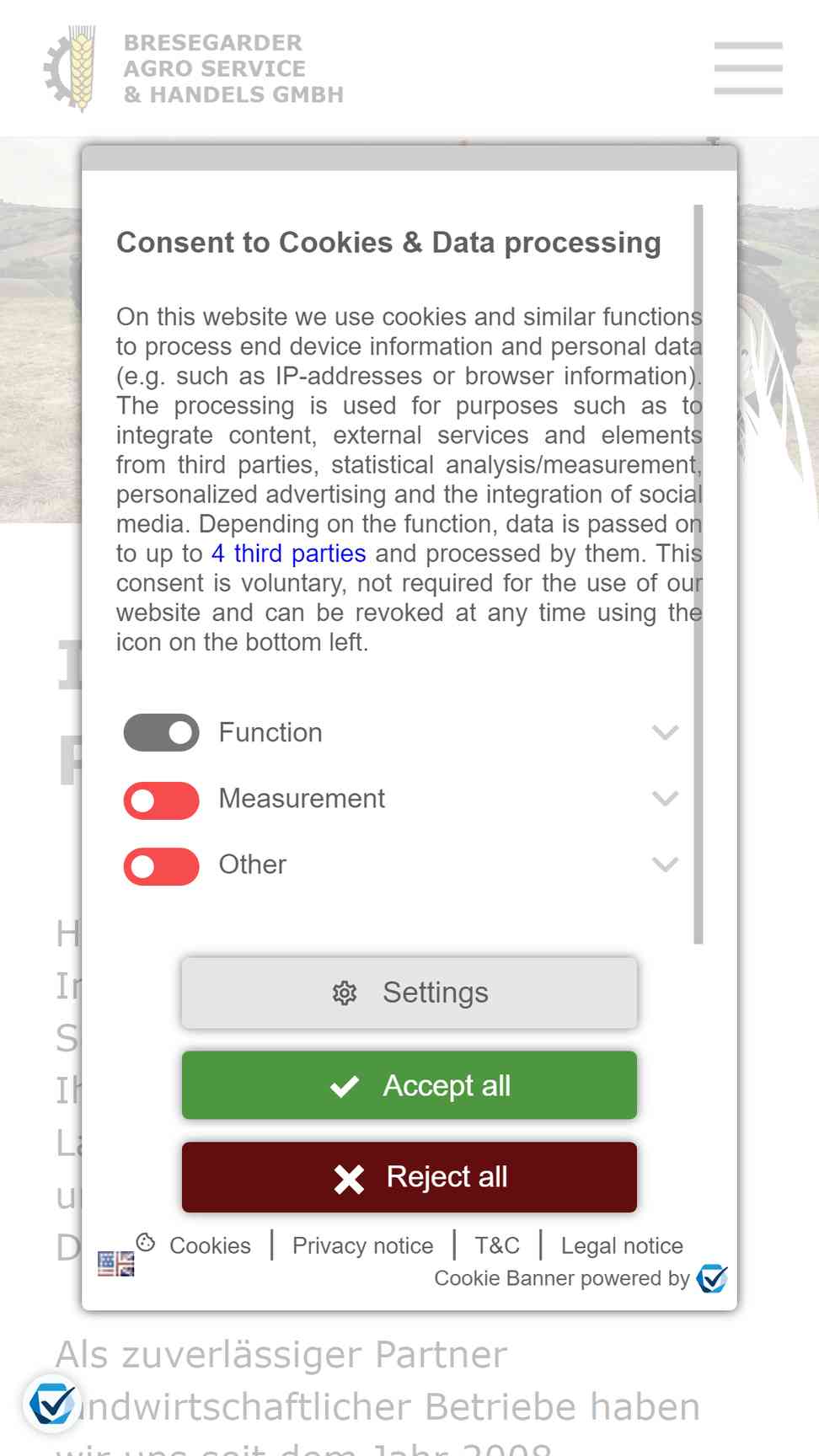This screenshot has width=819, height=1456.
Task: Change language via the flag icon
Action: pos(116,1264)
